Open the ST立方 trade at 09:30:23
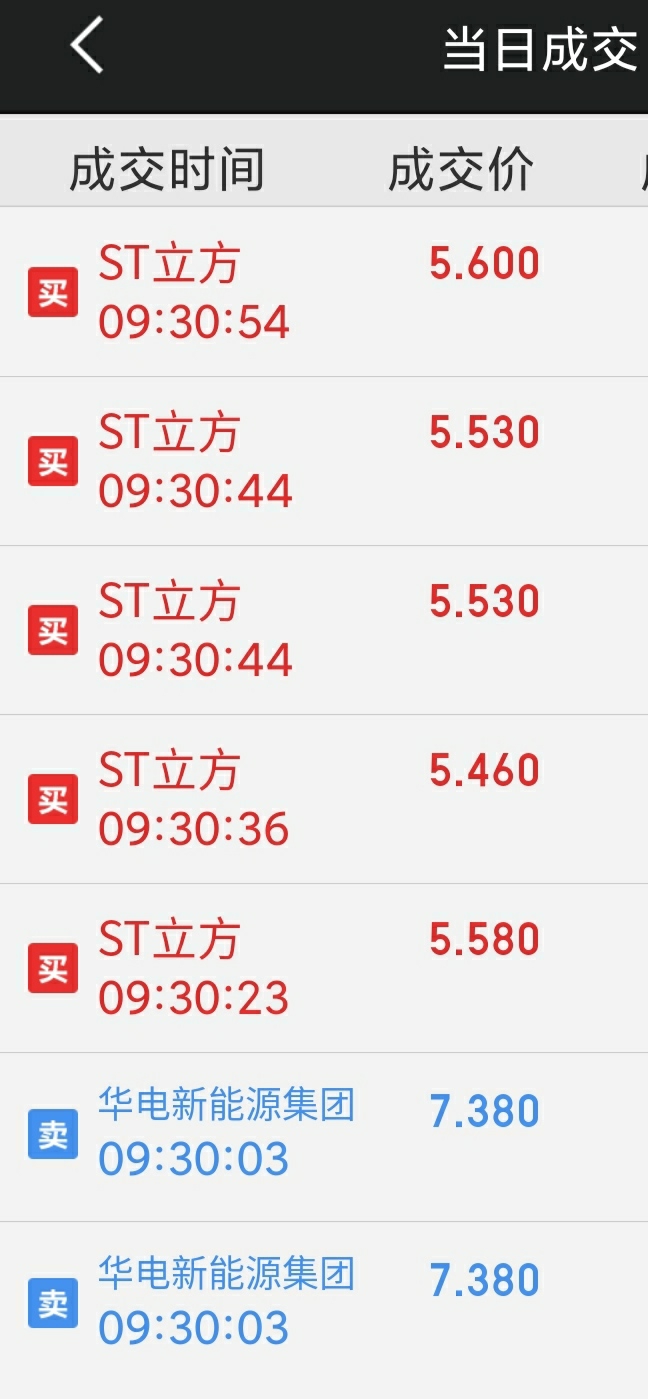Image resolution: width=648 pixels, height=1399 pixels. 324,968
